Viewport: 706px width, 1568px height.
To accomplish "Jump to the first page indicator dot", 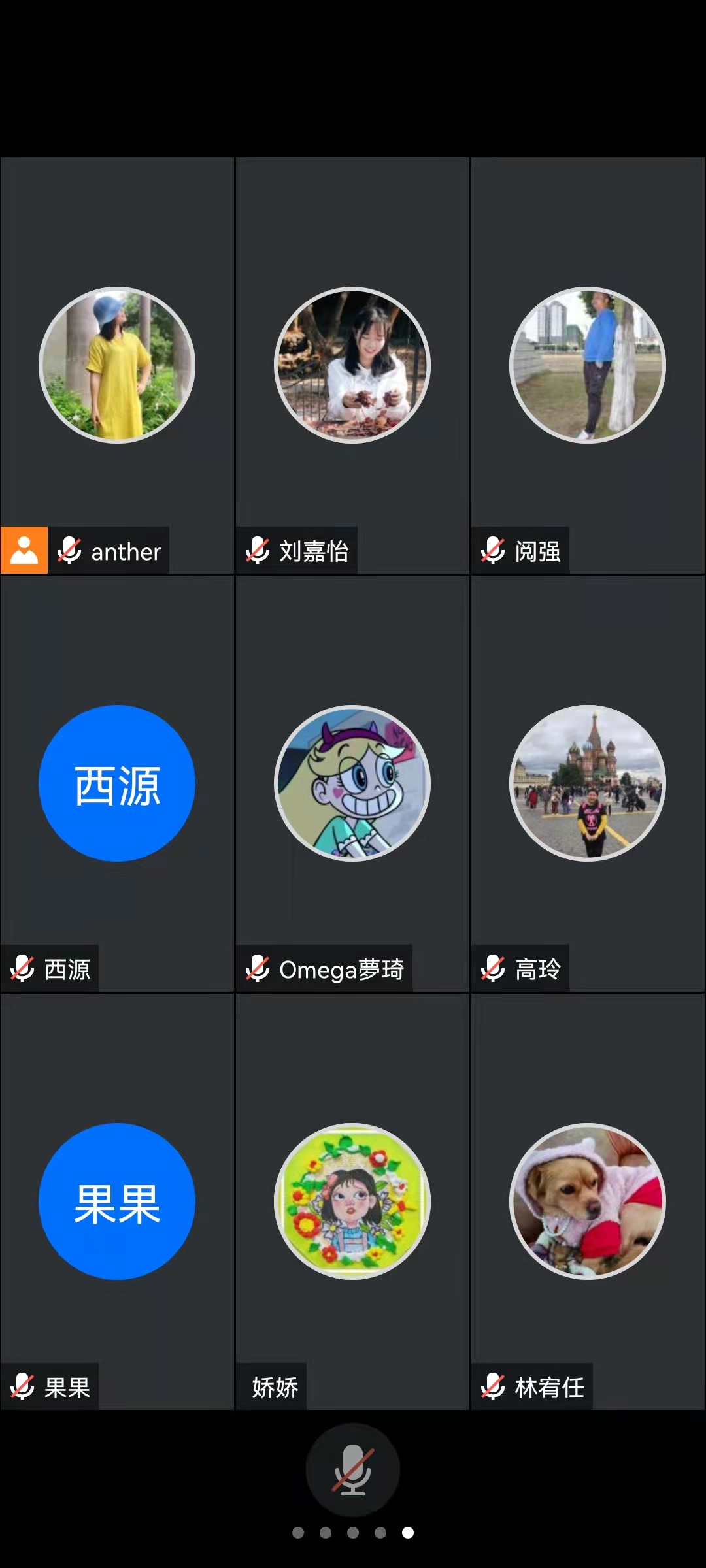I will coord(298,1533).
